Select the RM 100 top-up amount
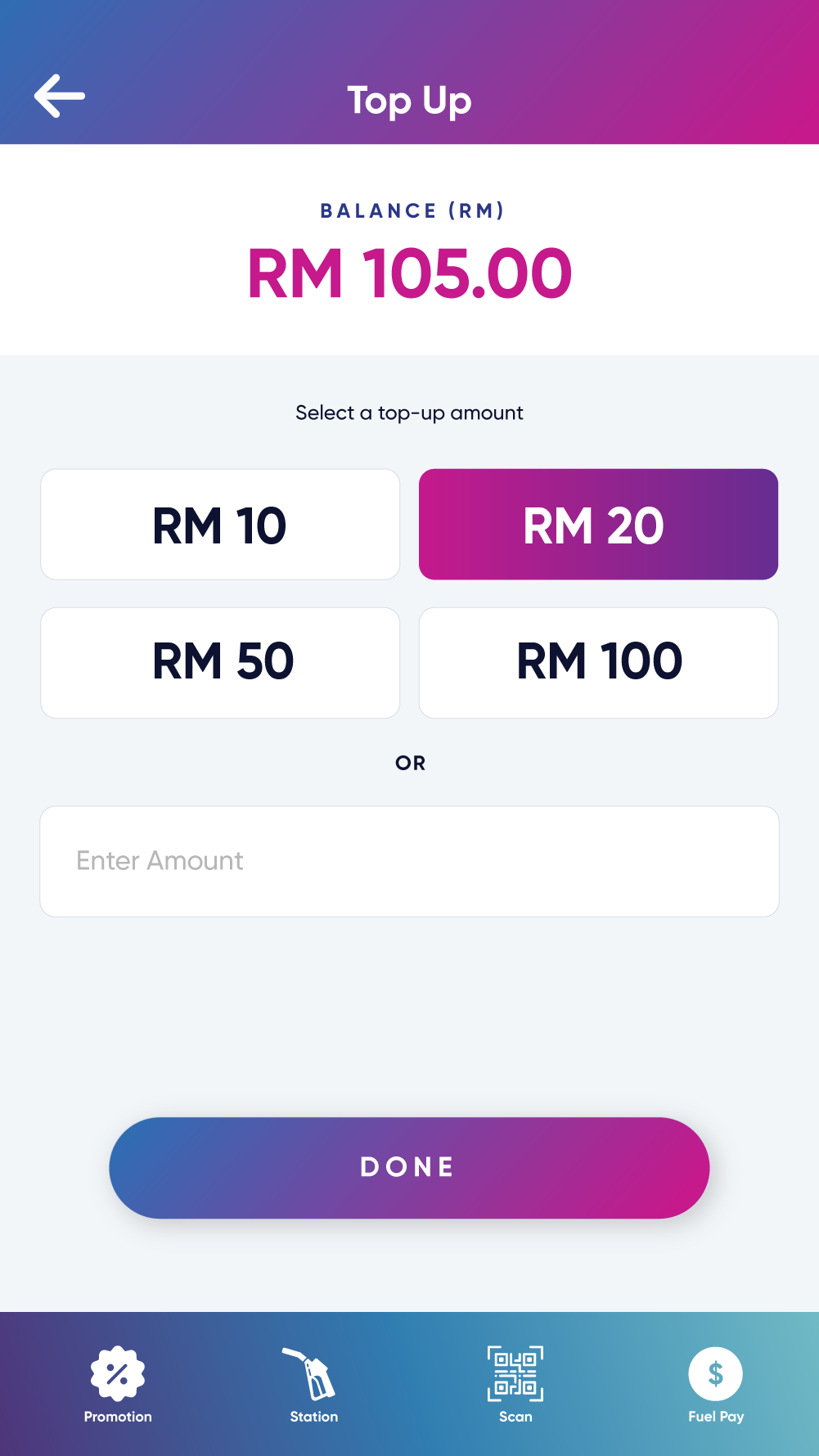The height and width of the screenshot is (1456, 819). coord(598,663)
